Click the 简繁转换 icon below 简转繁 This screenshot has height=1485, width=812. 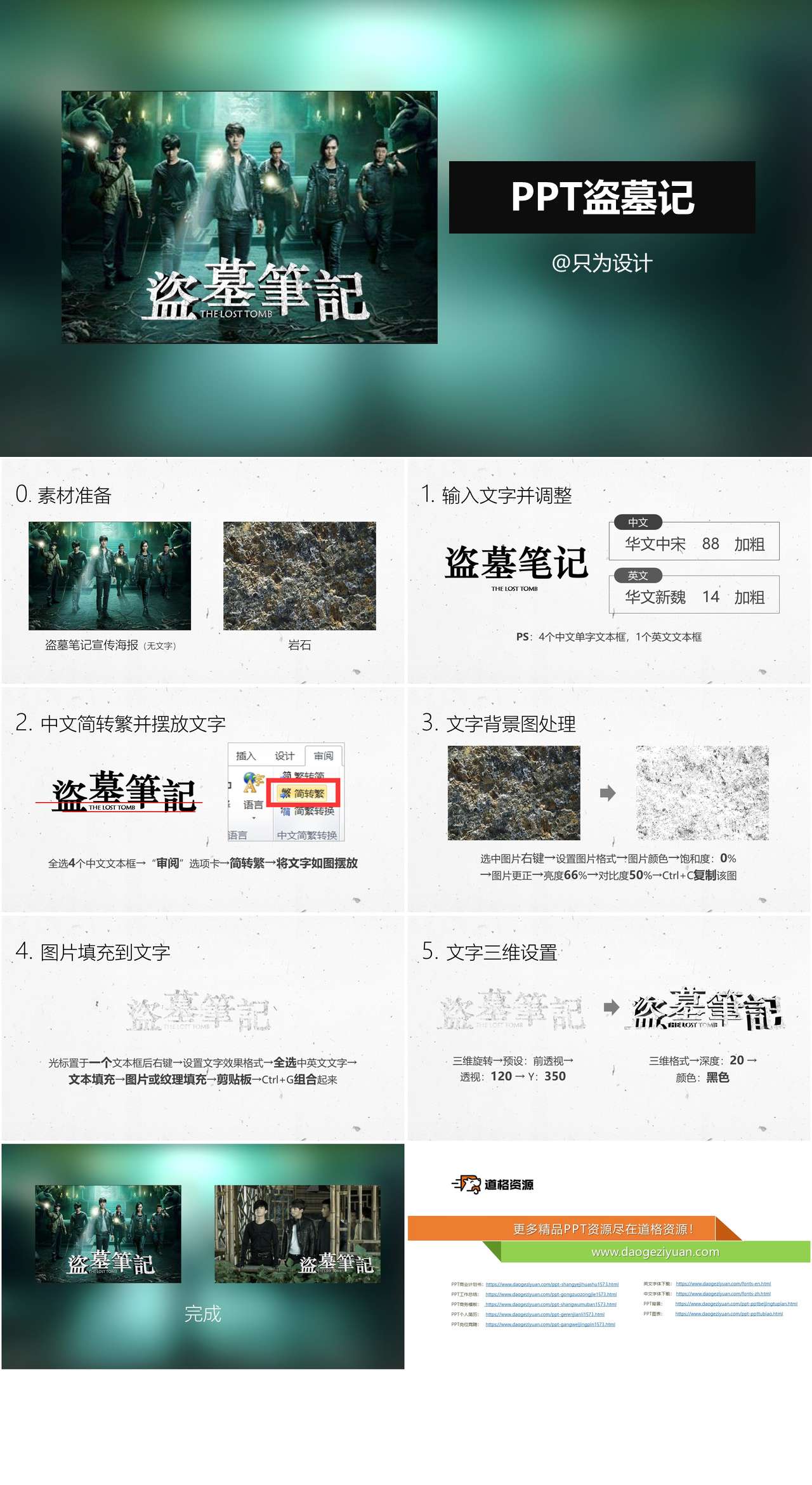pos(308,811)
